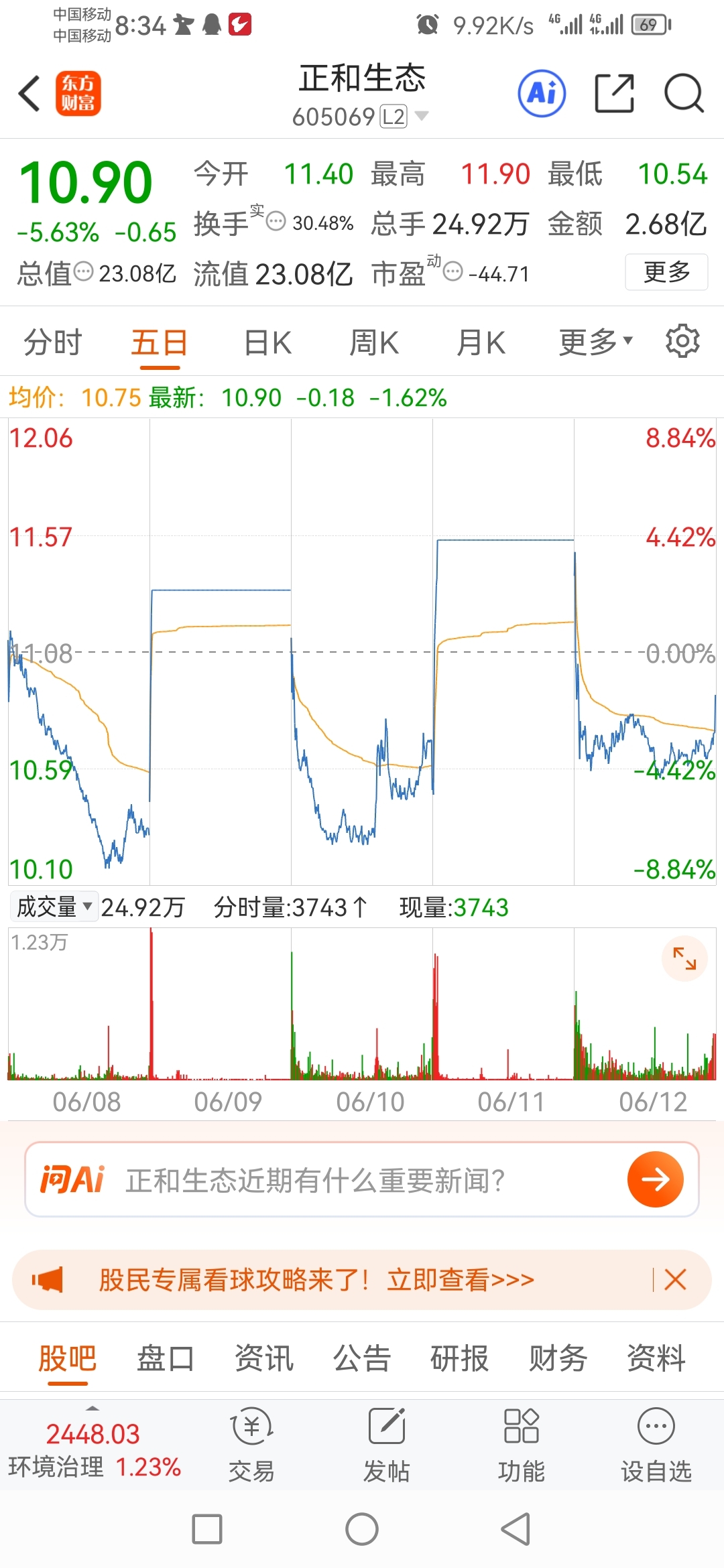Open the 成交量 indicator dropdown
The width and height of the screenshot is (724, 1568).
(x=54, y=907)
